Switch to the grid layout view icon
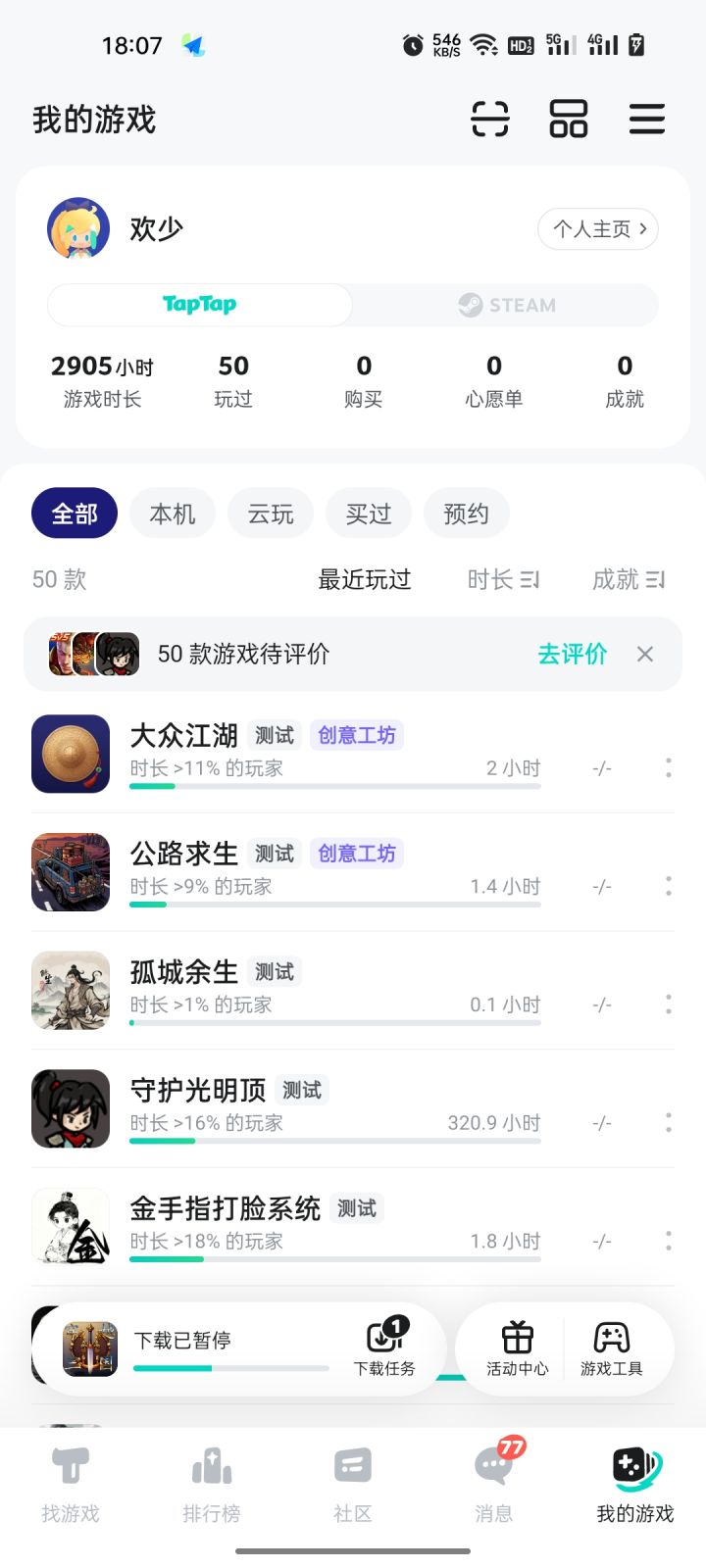Image resolution: width=706 pixels, height=1568 pixels. 568,120
